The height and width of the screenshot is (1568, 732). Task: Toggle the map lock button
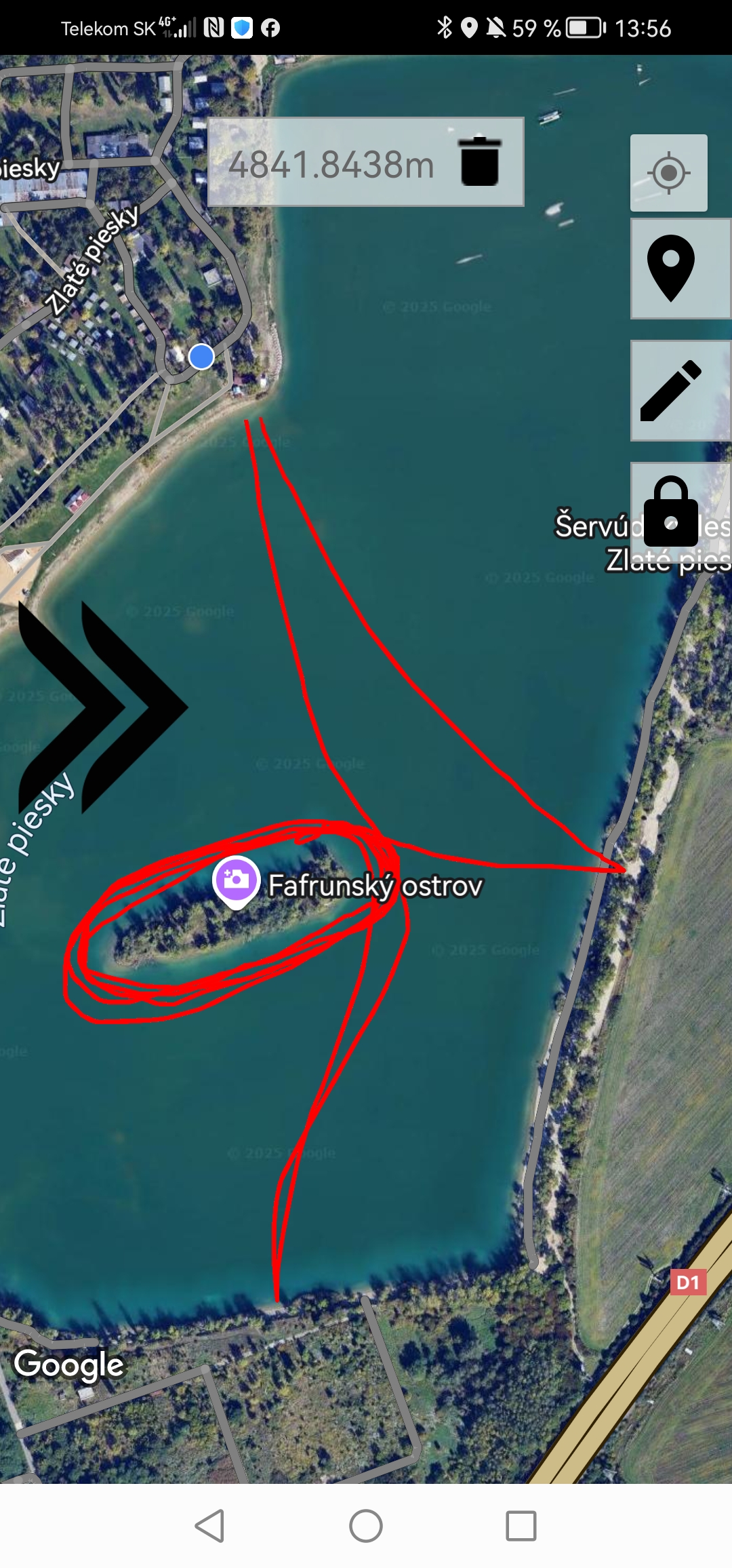[671, 512]
